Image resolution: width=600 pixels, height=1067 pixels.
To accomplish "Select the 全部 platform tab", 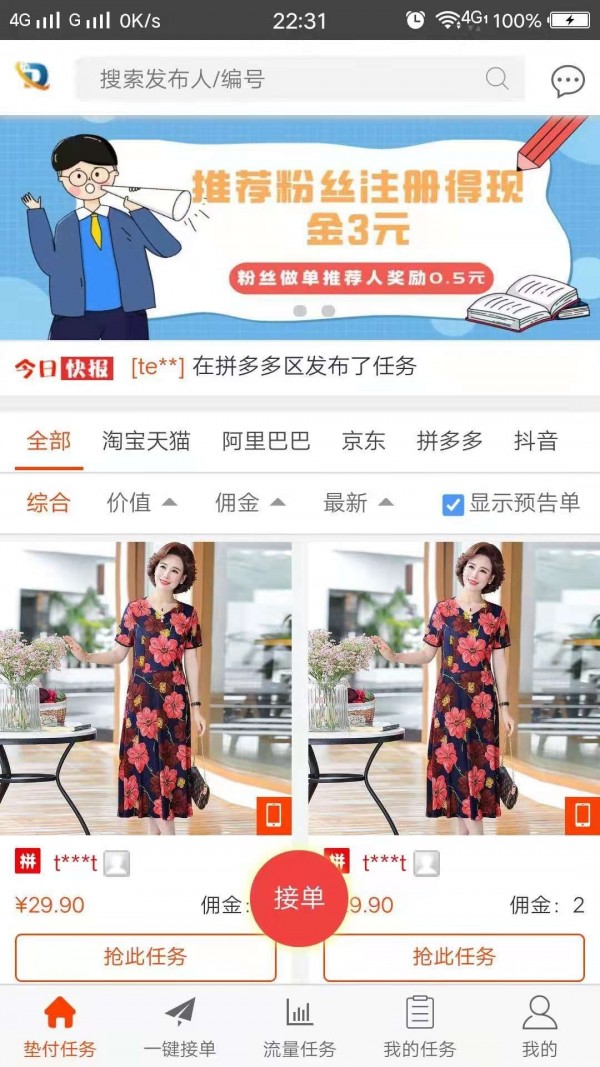I will pyautogui.click(x=49, y=441).
